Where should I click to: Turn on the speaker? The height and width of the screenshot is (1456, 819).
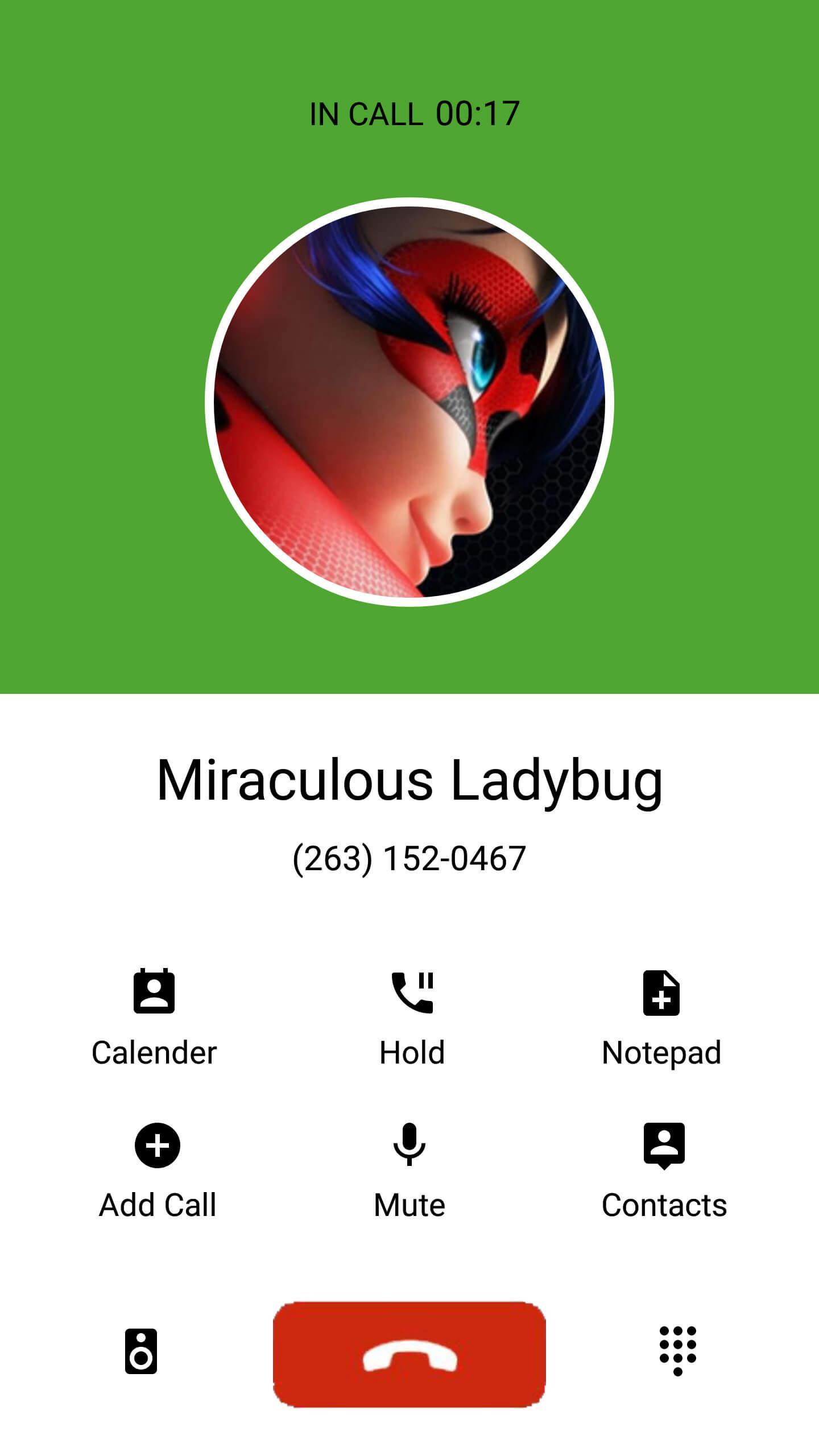(x=140, y=1351)
